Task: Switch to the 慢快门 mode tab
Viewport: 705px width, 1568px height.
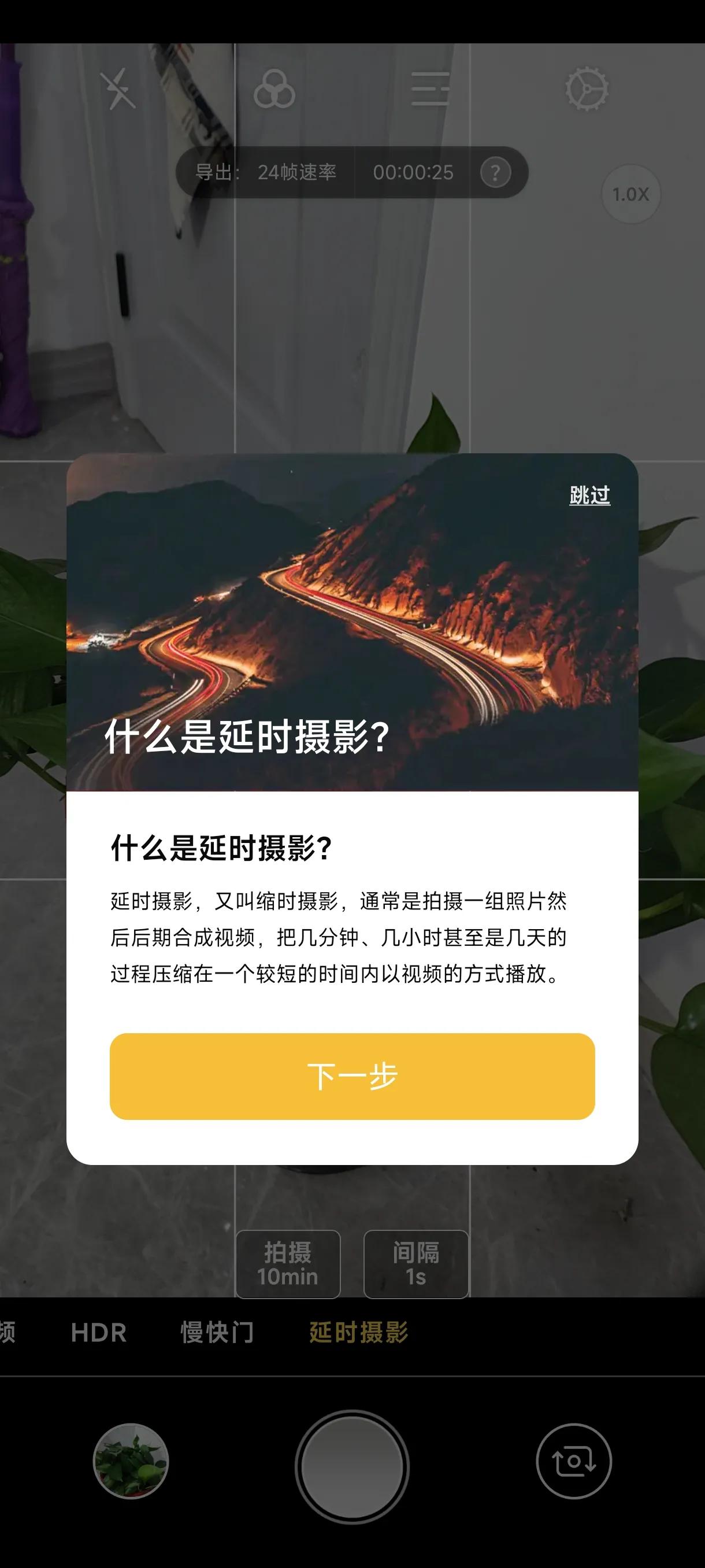Action: 217,1333
